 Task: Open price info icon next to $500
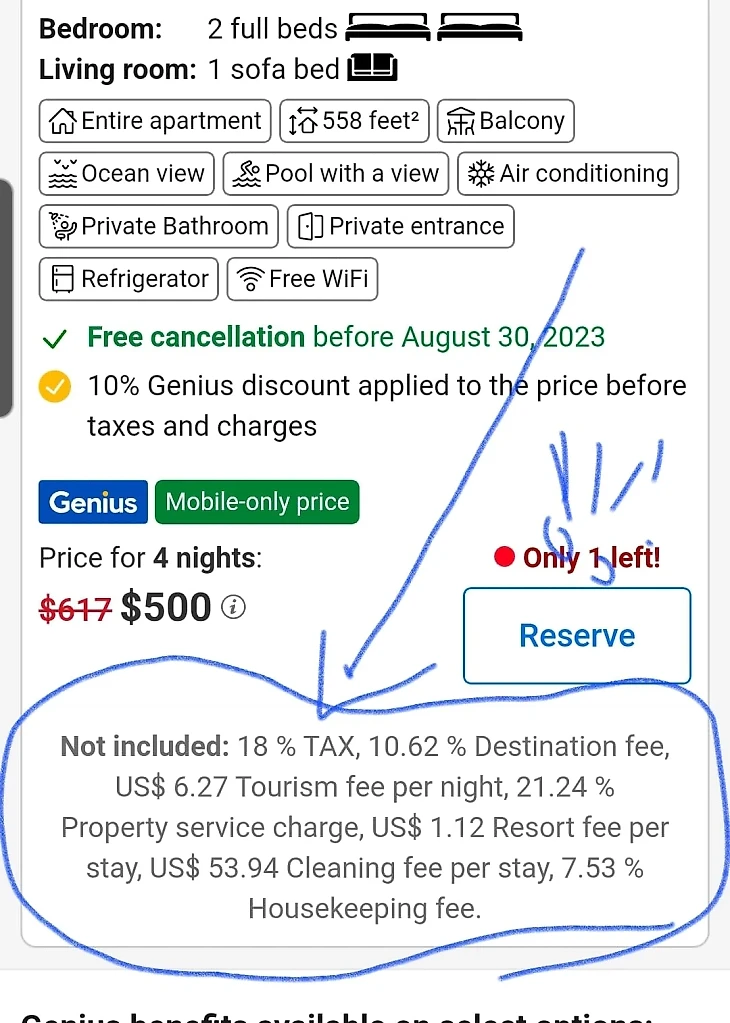(x=233, y=607)
